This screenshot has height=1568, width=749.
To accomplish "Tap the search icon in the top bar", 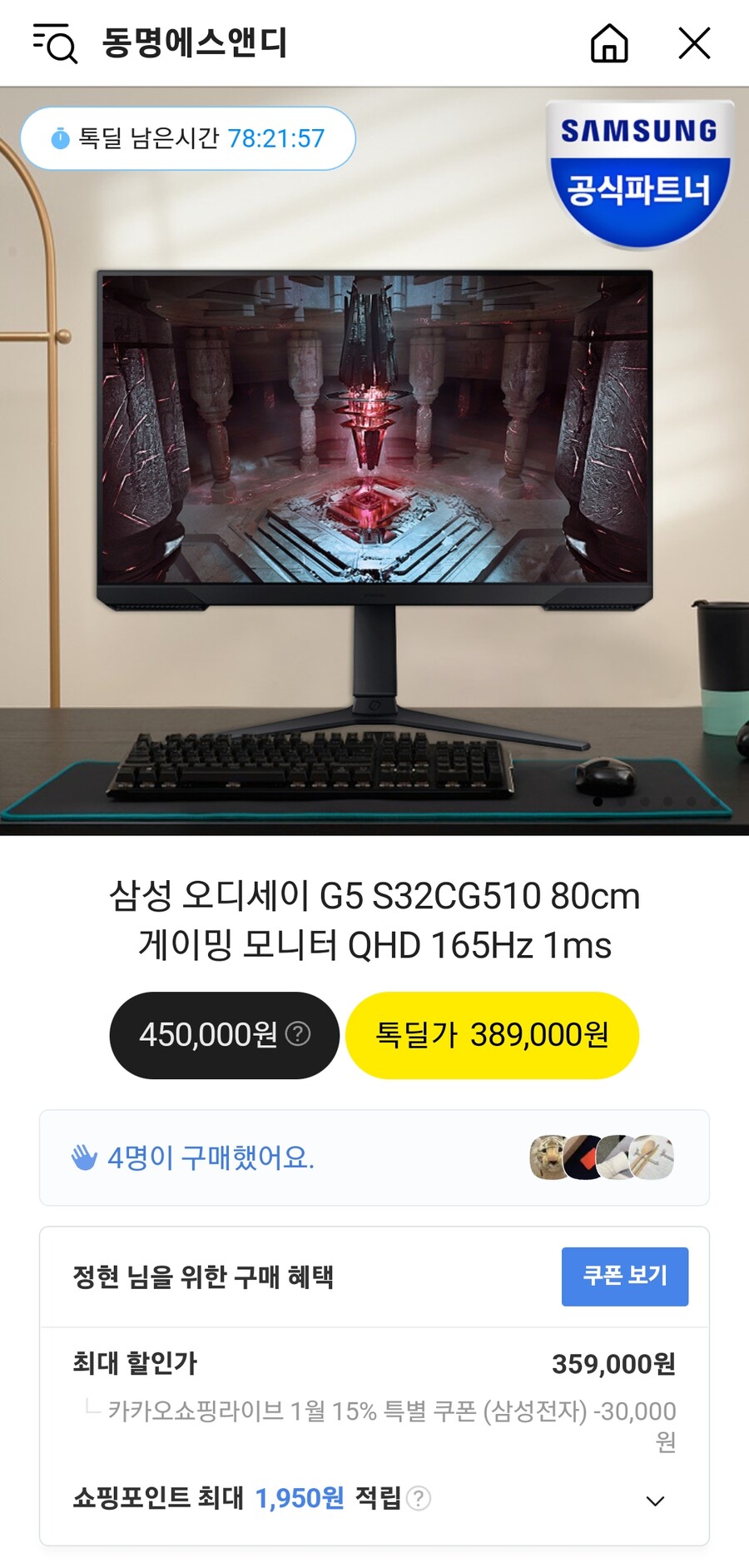I will pos(52,43).
